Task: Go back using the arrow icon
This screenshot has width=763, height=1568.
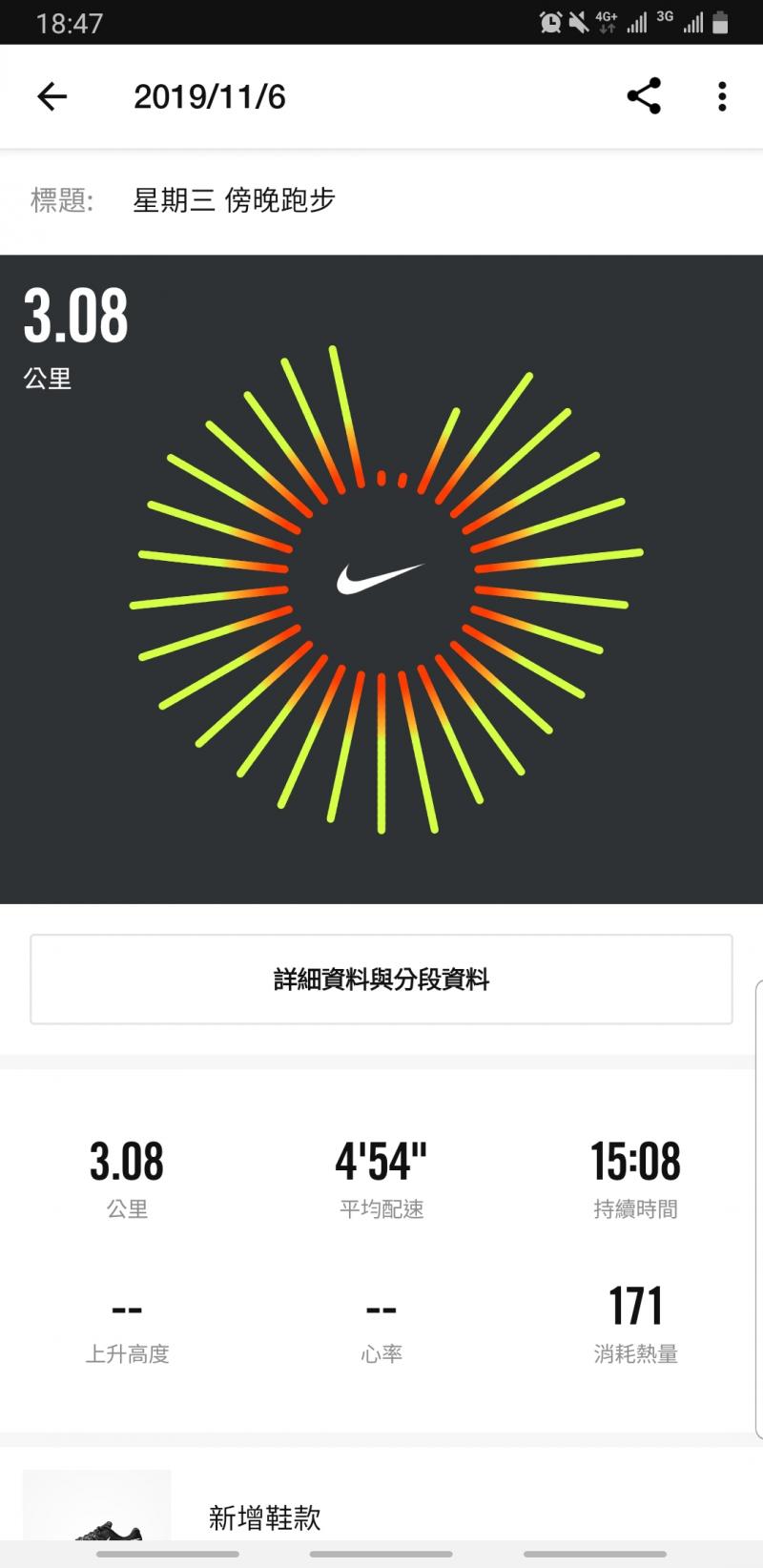Action: point(52,96)
